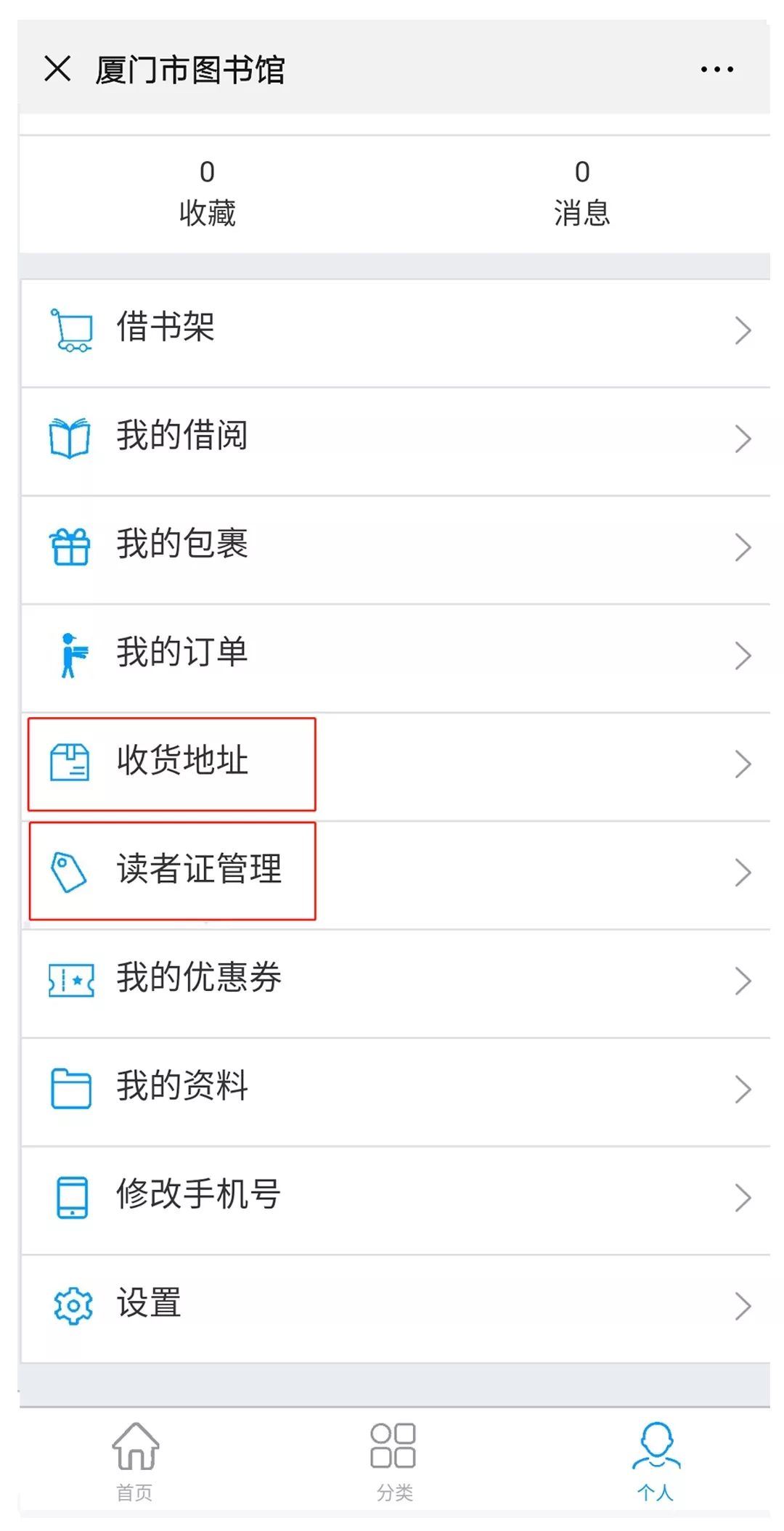View 消息 messages

pyautogui.click(x=582, y=194)
